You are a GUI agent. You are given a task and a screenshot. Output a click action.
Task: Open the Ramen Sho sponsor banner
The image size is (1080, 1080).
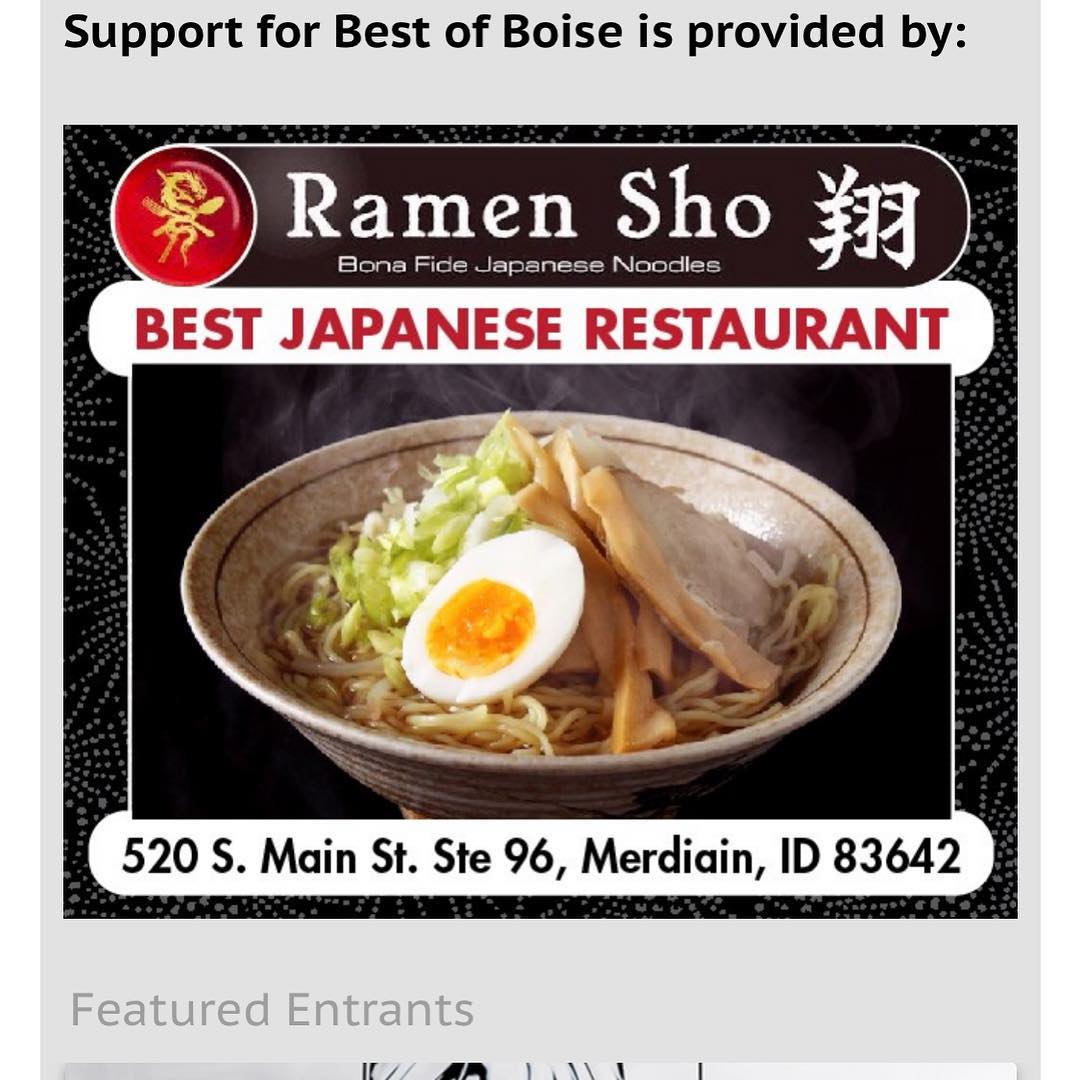click(540, 520)
